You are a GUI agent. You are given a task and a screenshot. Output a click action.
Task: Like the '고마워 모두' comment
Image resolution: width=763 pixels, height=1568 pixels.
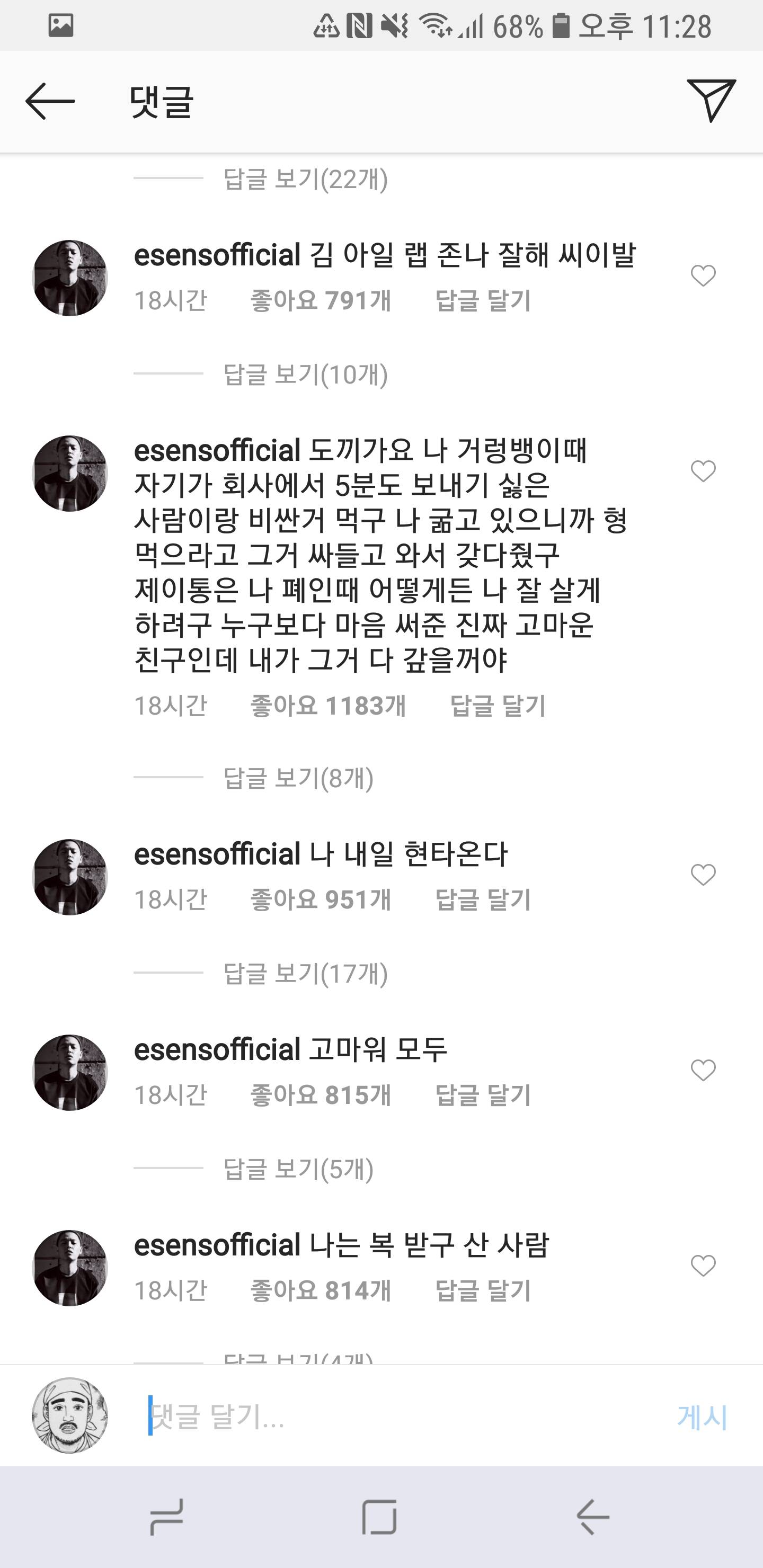point(703,1071)
